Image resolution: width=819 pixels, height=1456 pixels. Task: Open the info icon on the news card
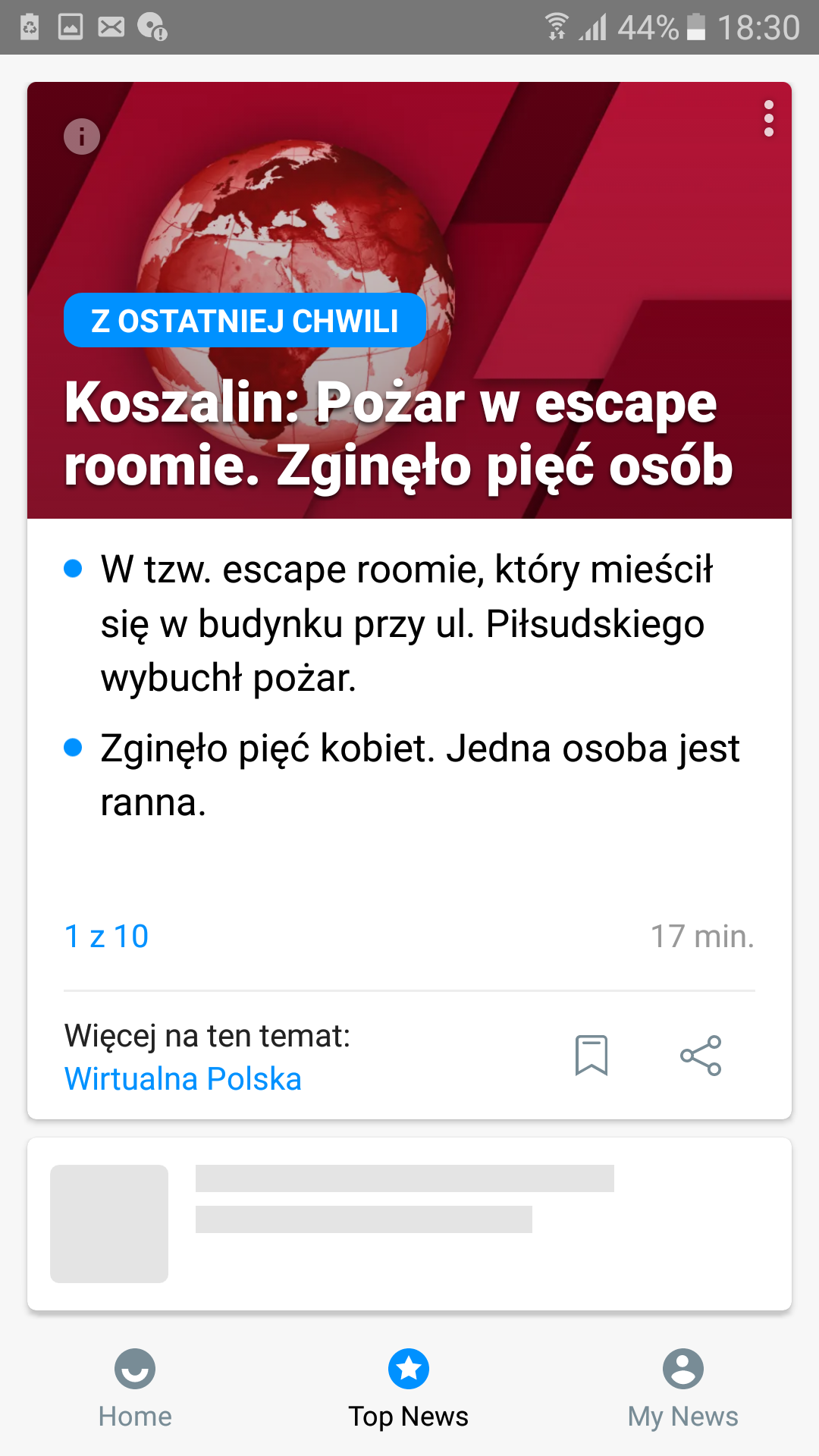coord(82,136)
